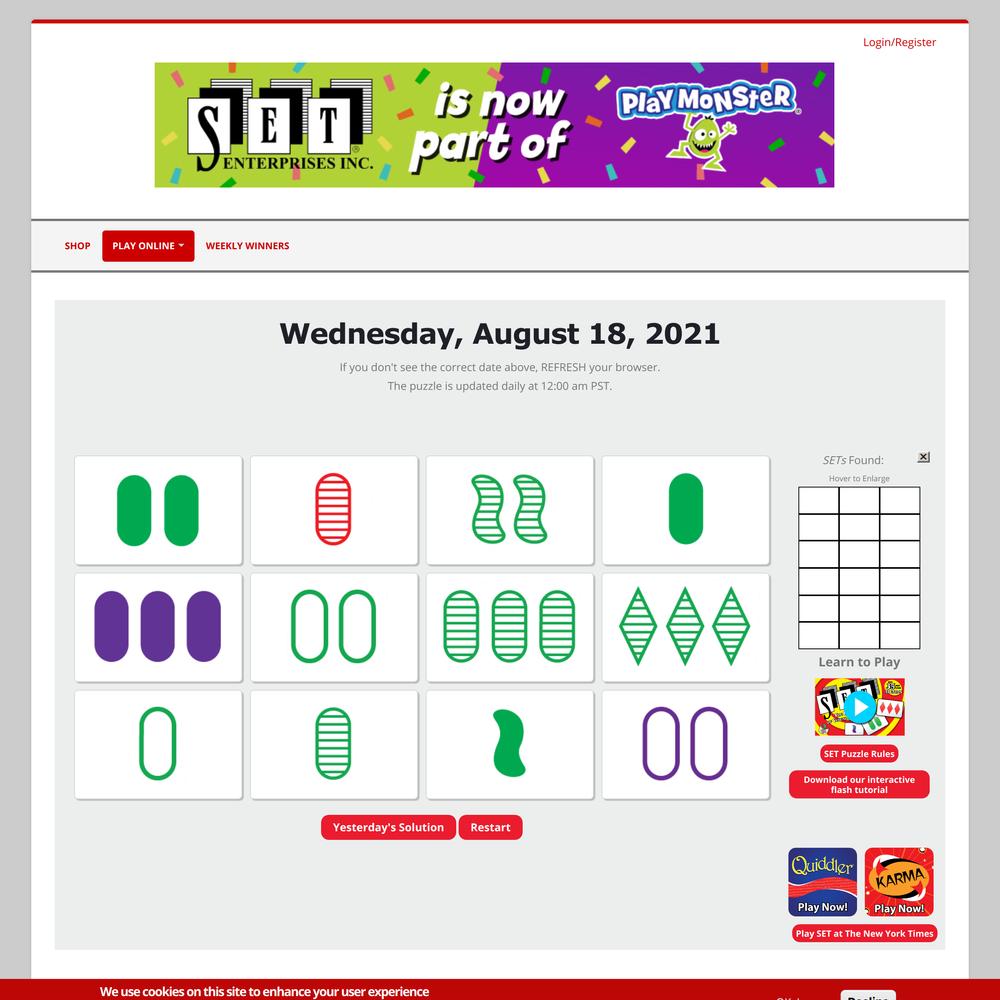Restart the puzzle

(490, 828)
